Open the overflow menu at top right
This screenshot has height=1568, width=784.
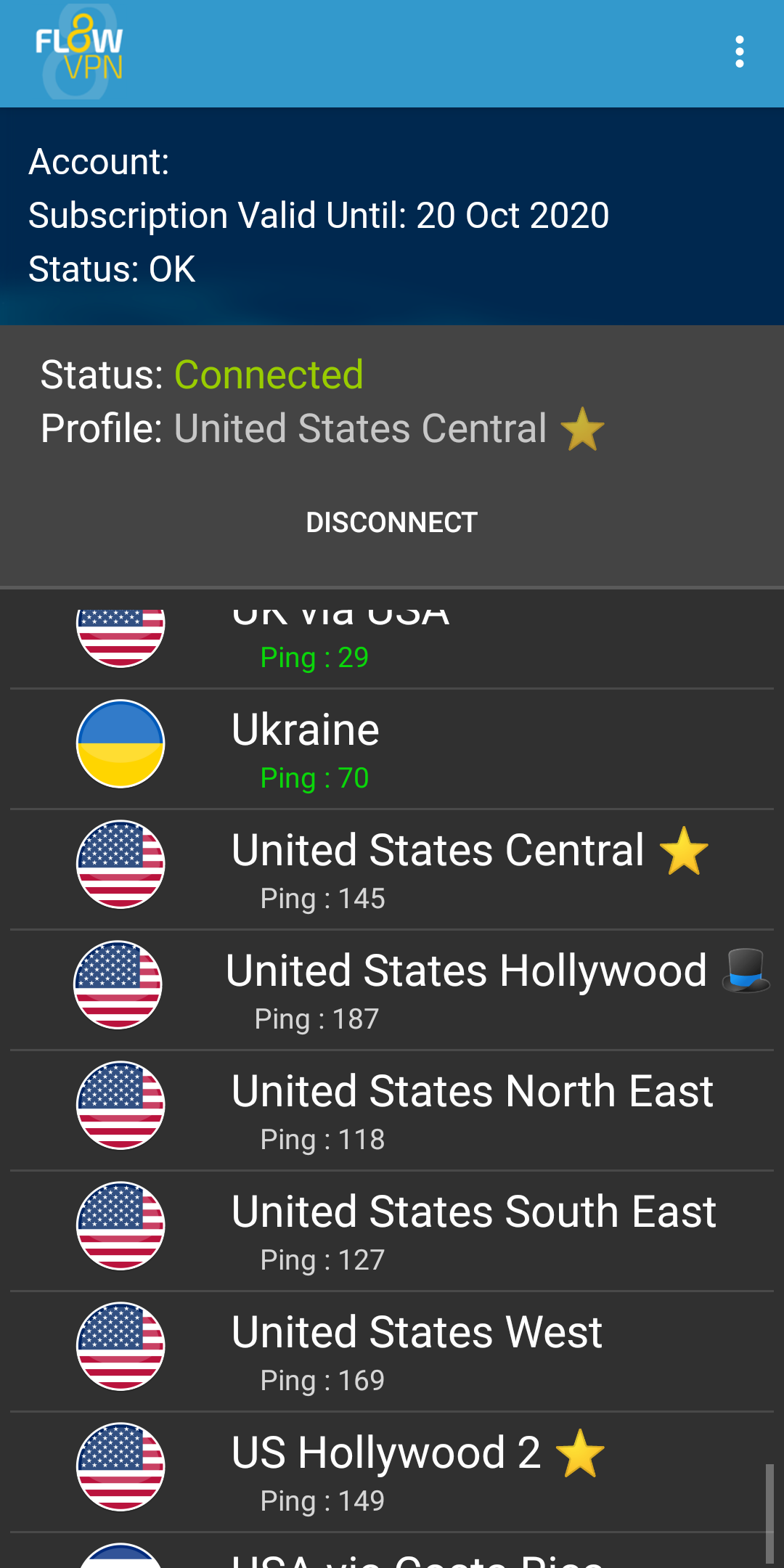(740, 51)
